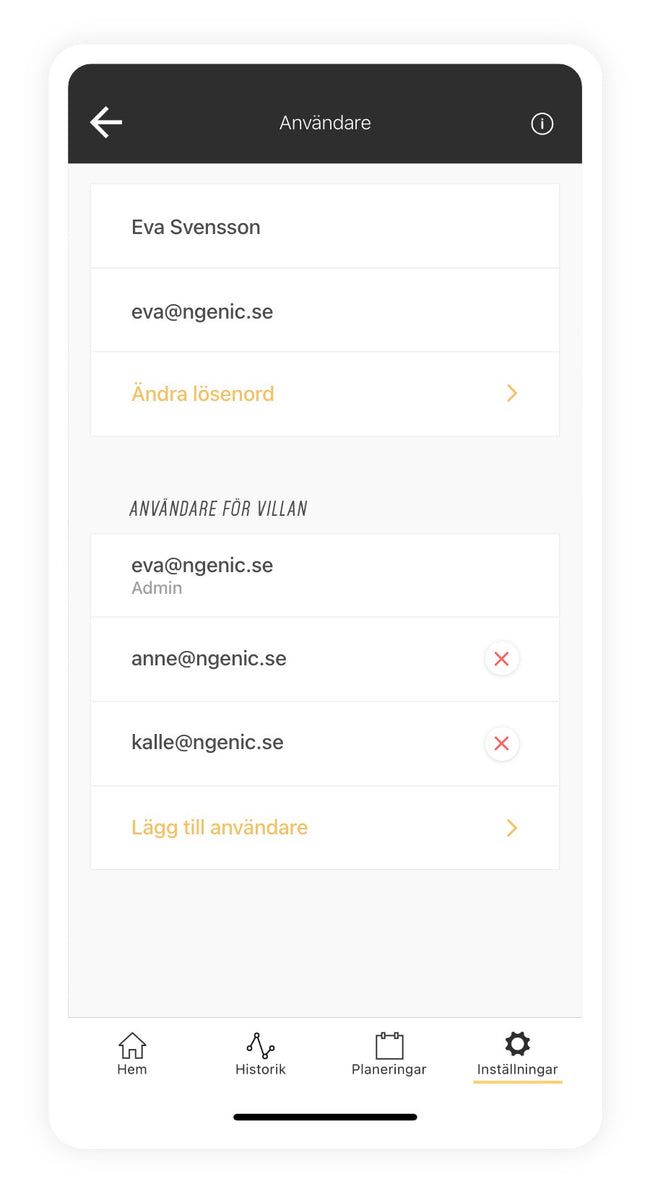Open Lägg till användare
This screenshot has width=650, height=1192.
[x=325, y=828]
